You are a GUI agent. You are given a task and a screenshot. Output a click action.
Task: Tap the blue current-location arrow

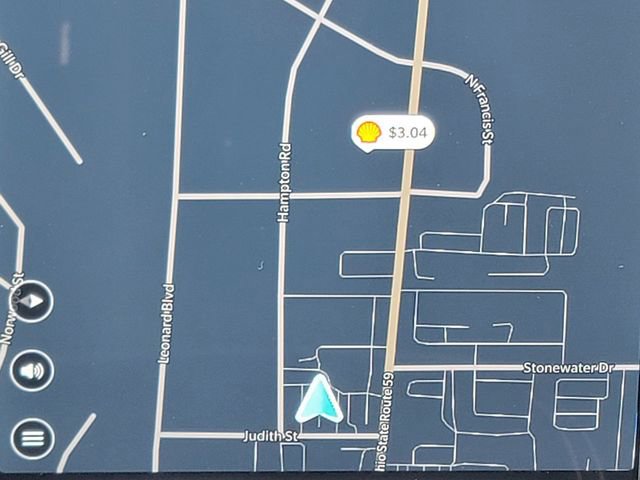[319, 399]
